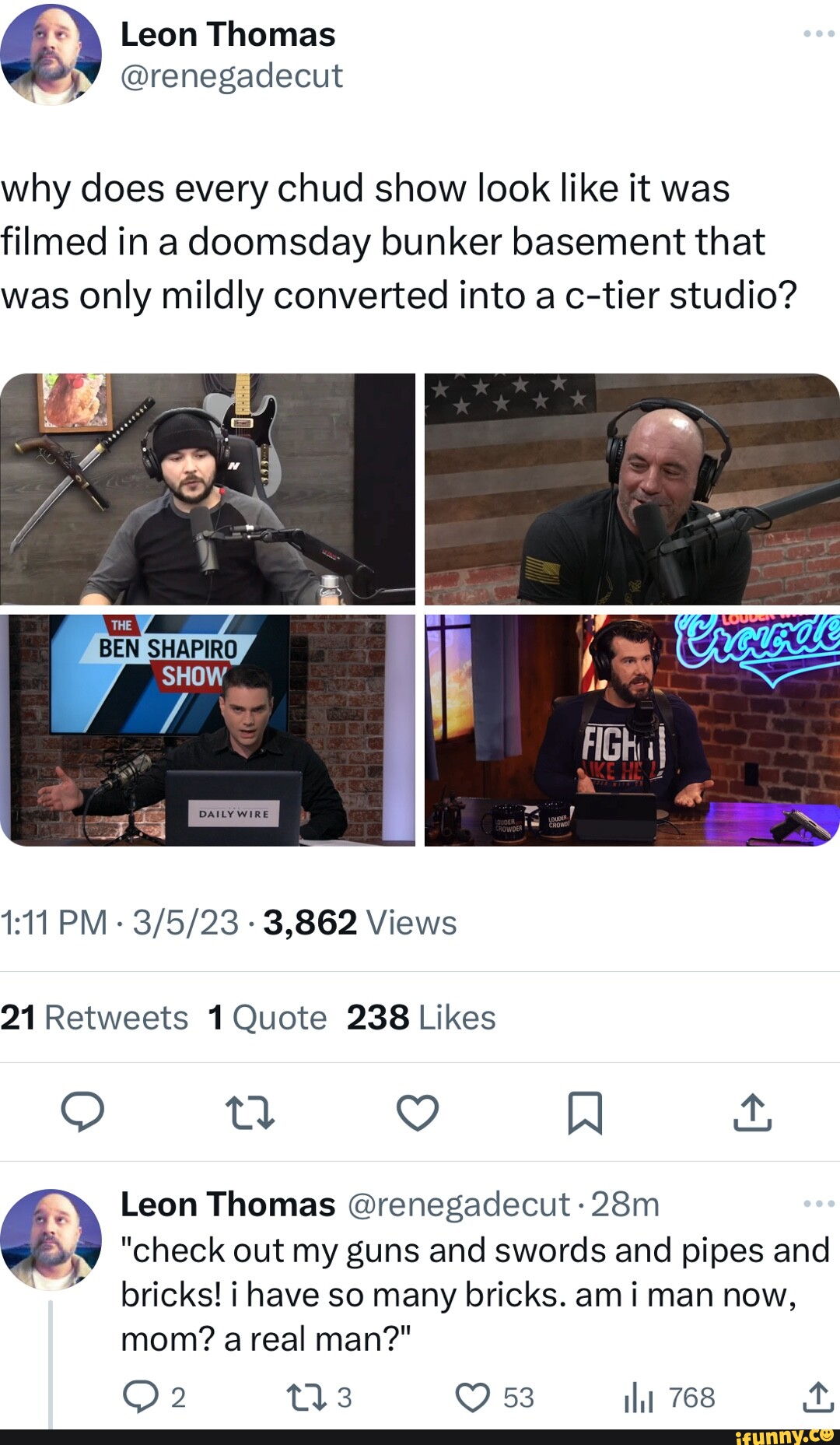840x1445 pixels.
Task: View the 1 Quote tweet
Action: point(268,1017)
